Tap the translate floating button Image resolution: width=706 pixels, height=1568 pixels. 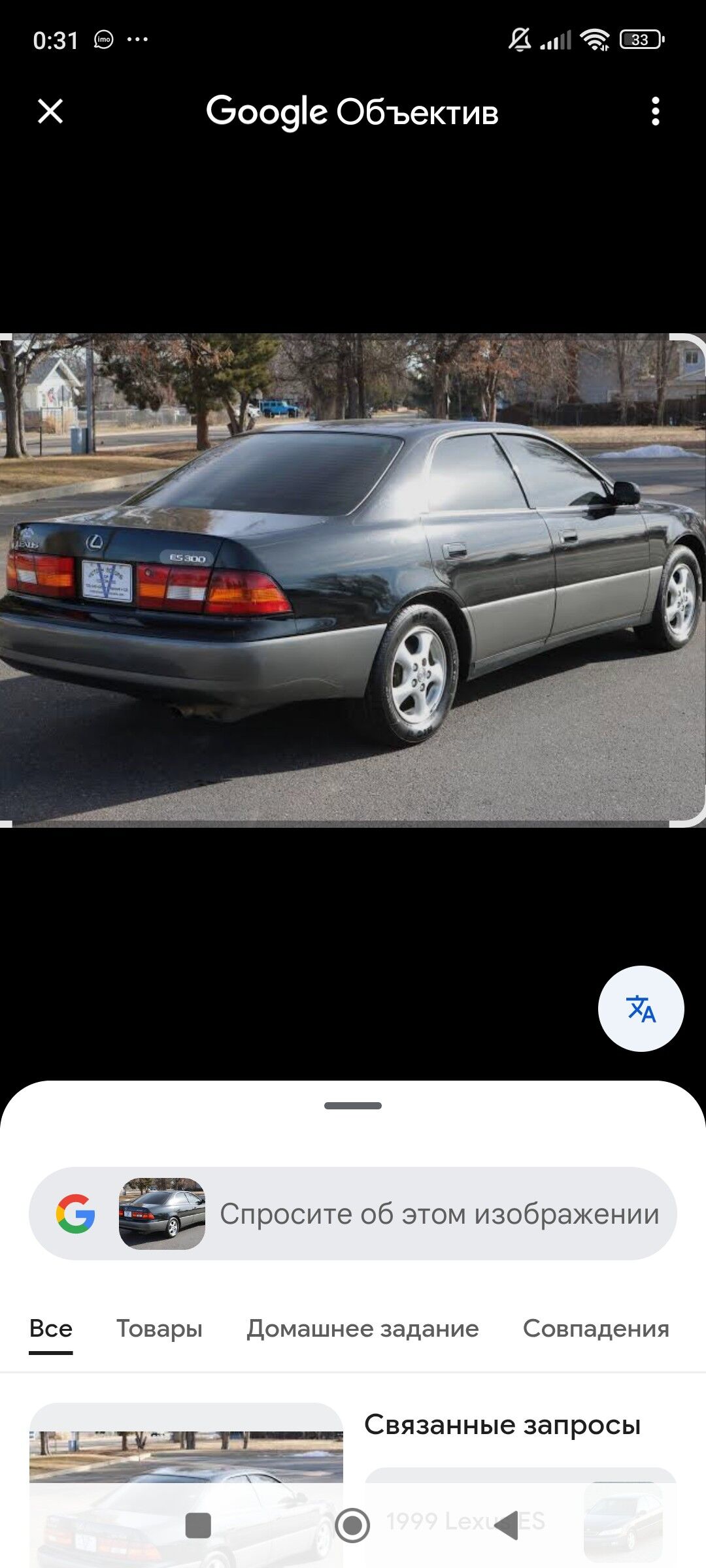tap(641, 1008)
